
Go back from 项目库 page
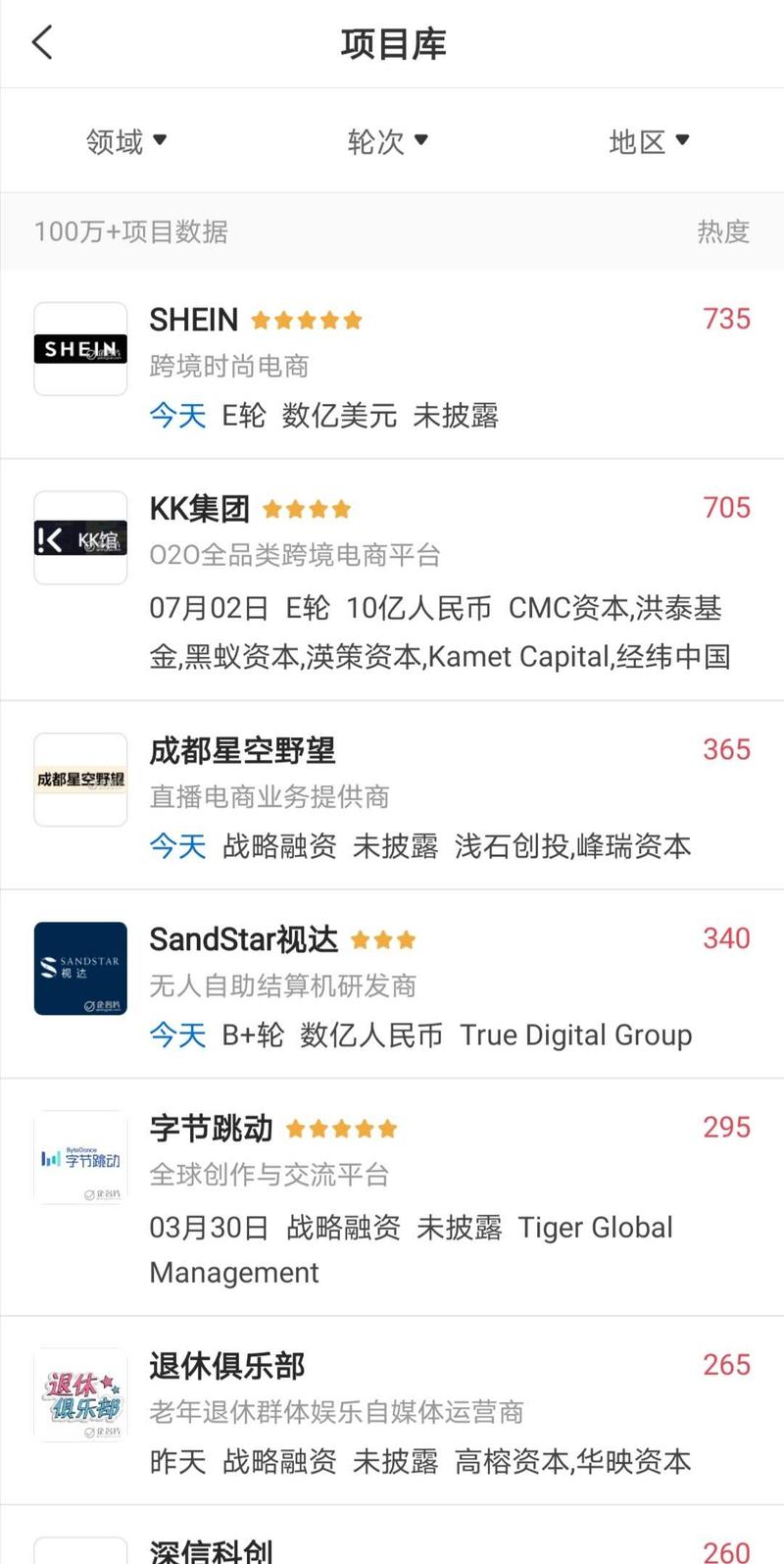coord(42,43)
